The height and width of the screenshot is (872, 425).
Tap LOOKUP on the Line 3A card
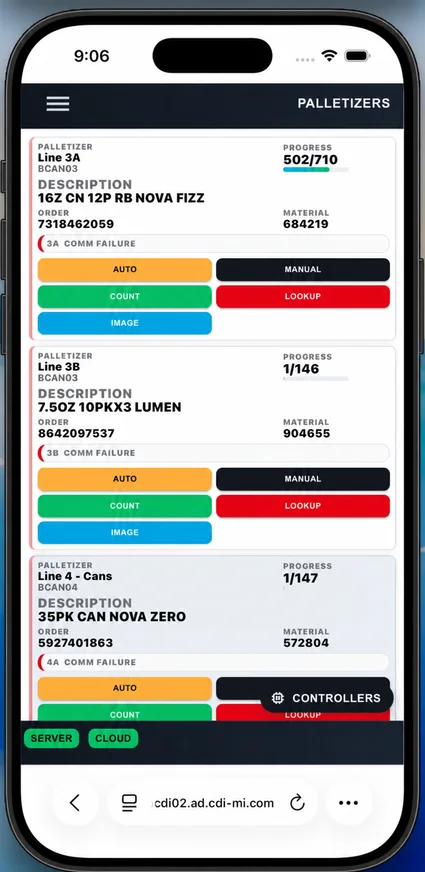tap(303, 296)
